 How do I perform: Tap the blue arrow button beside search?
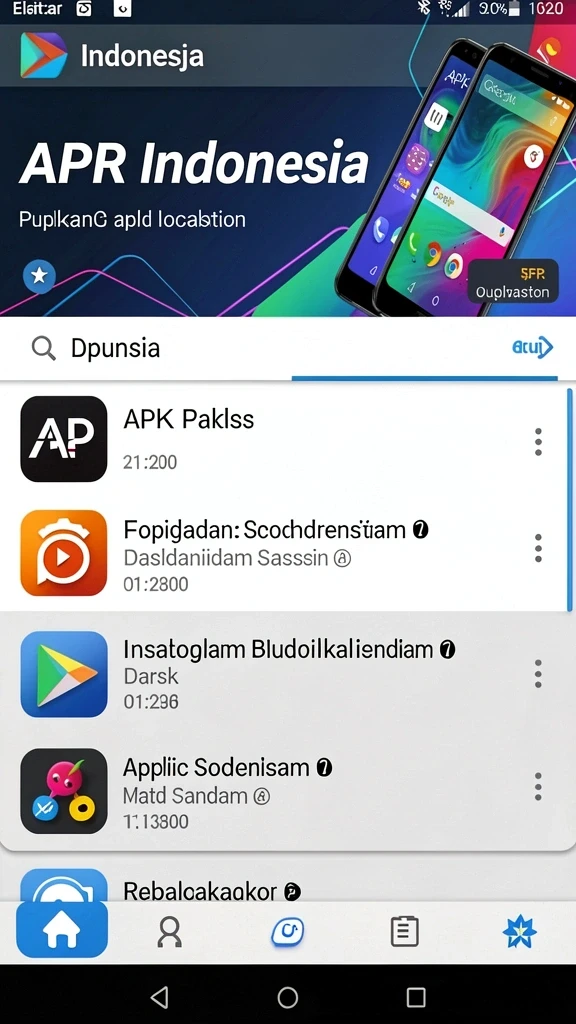point(532,347)
